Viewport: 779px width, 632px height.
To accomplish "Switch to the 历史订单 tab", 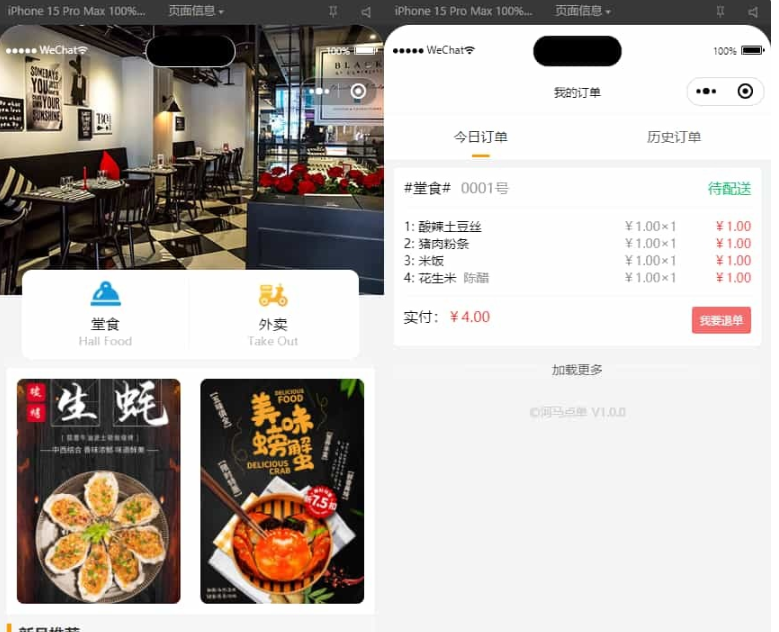I will click(x=674, y=137).
